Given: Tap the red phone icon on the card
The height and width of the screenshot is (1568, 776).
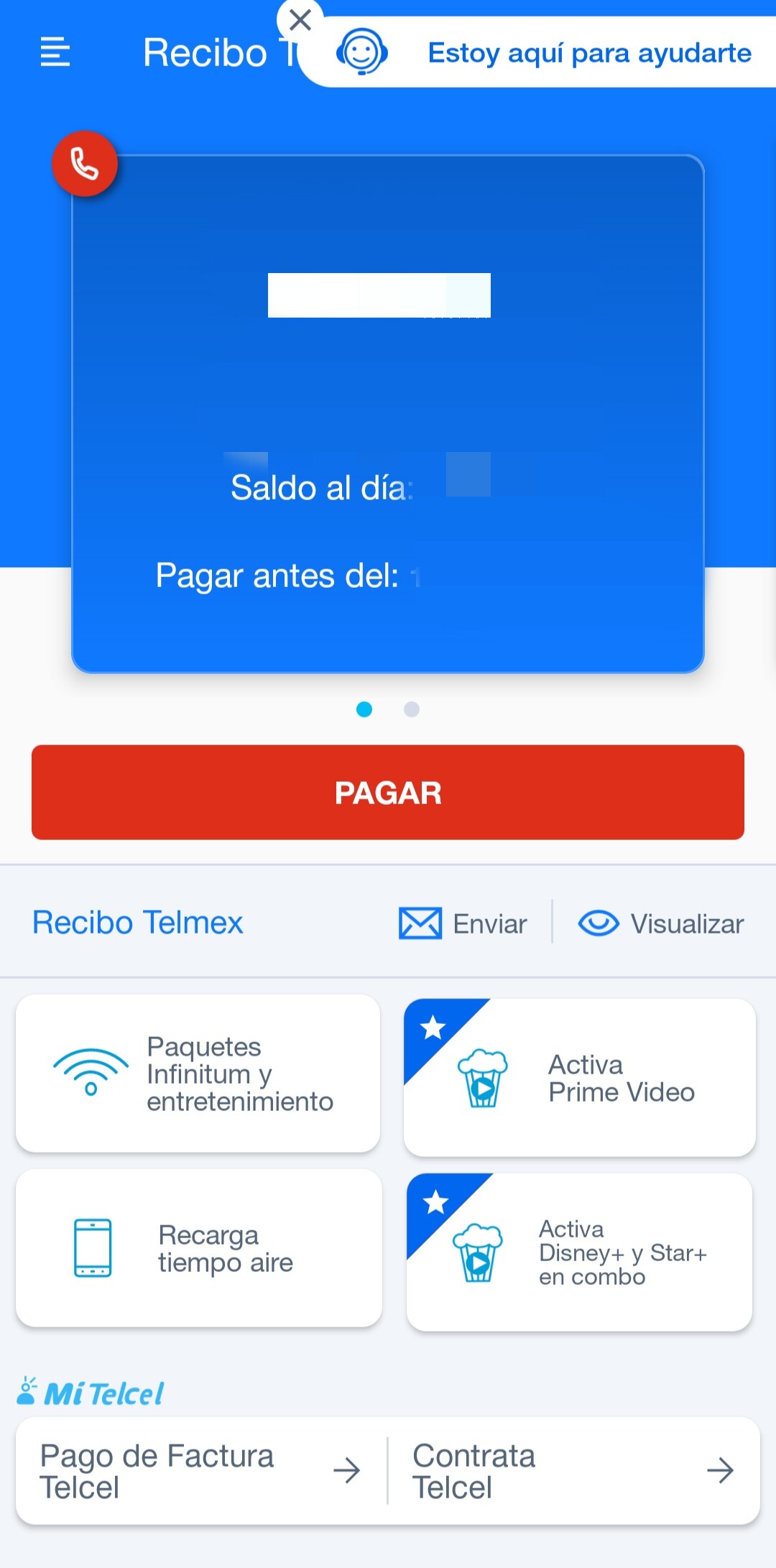Looking at the screenshot, I should pyautogui.click(x=85, y=162).
